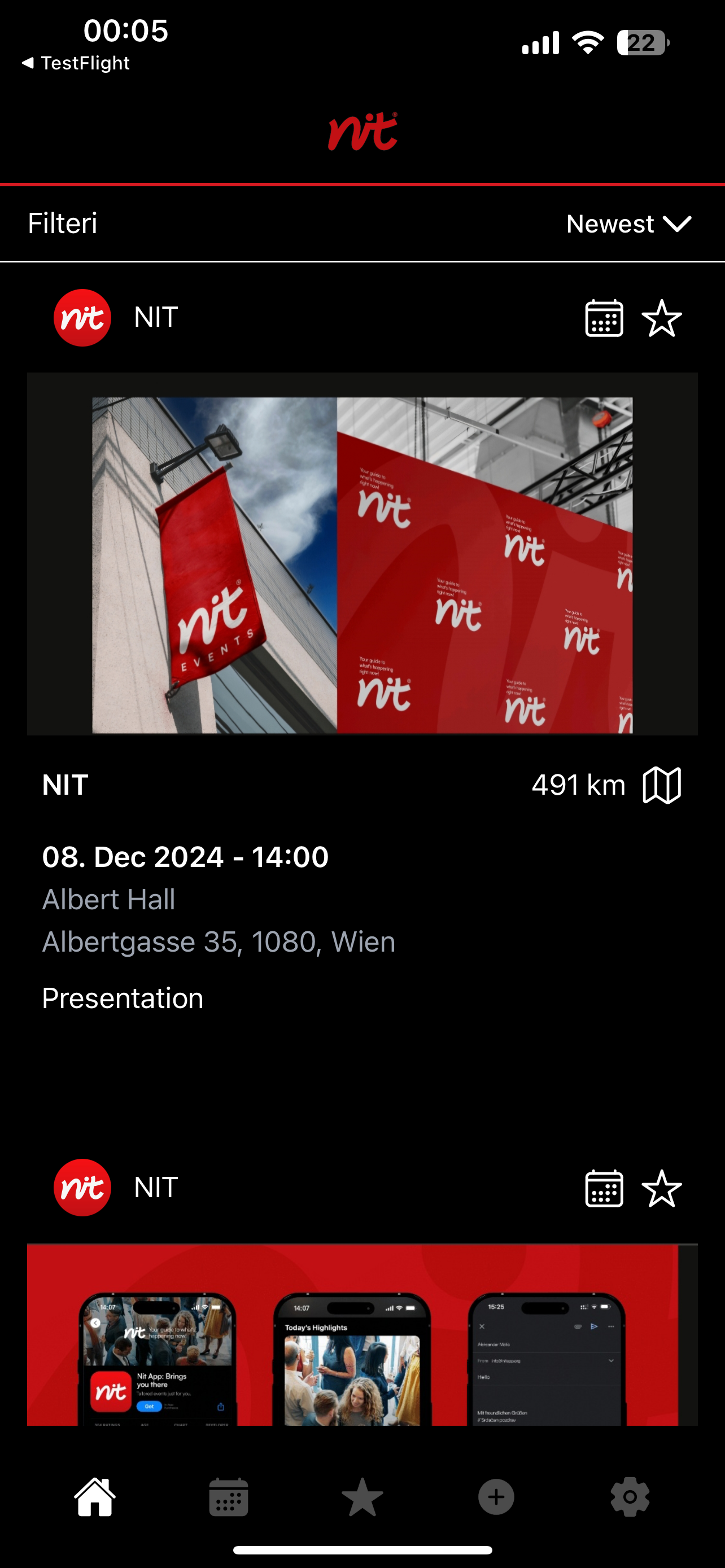Return to the TestFlight app
Image resolution: width=725 pixels, height=1568 pixels.
[76, 63]
